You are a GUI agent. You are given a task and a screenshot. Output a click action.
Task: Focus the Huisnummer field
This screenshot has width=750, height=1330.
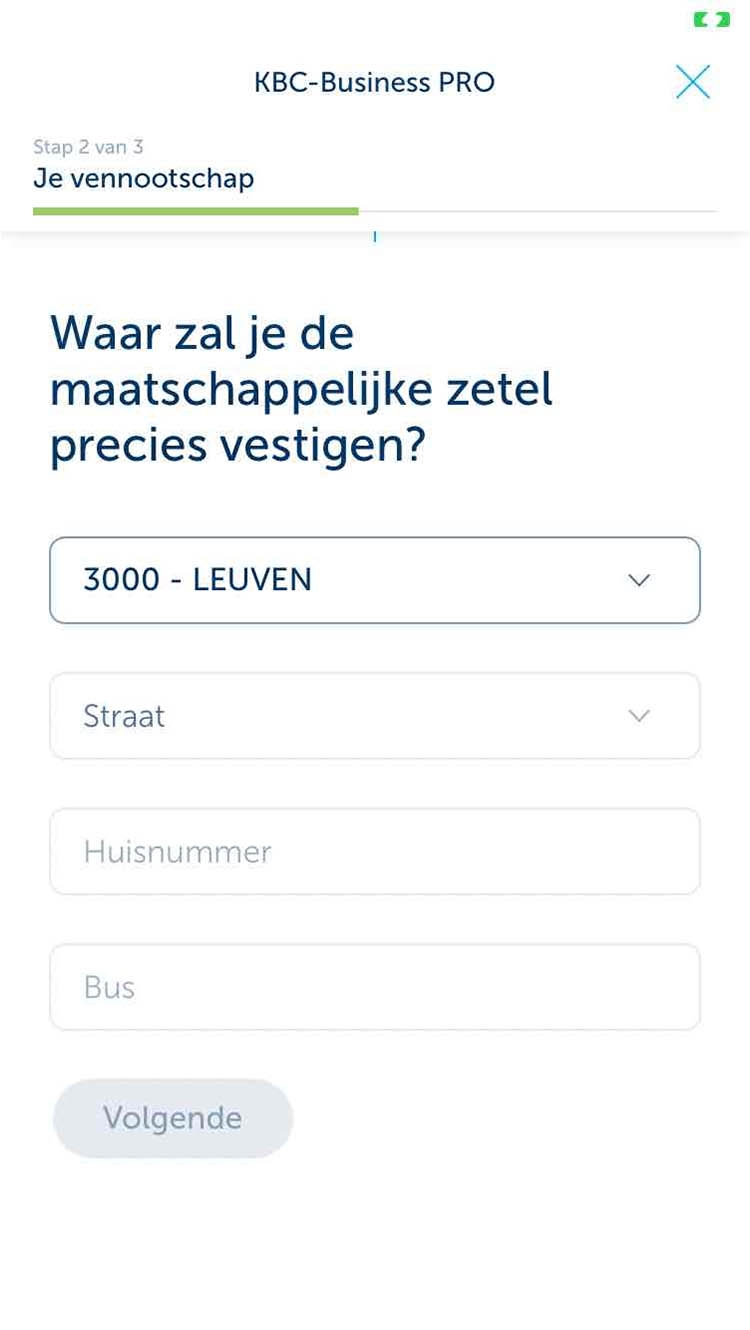click(x=375, y=852)
